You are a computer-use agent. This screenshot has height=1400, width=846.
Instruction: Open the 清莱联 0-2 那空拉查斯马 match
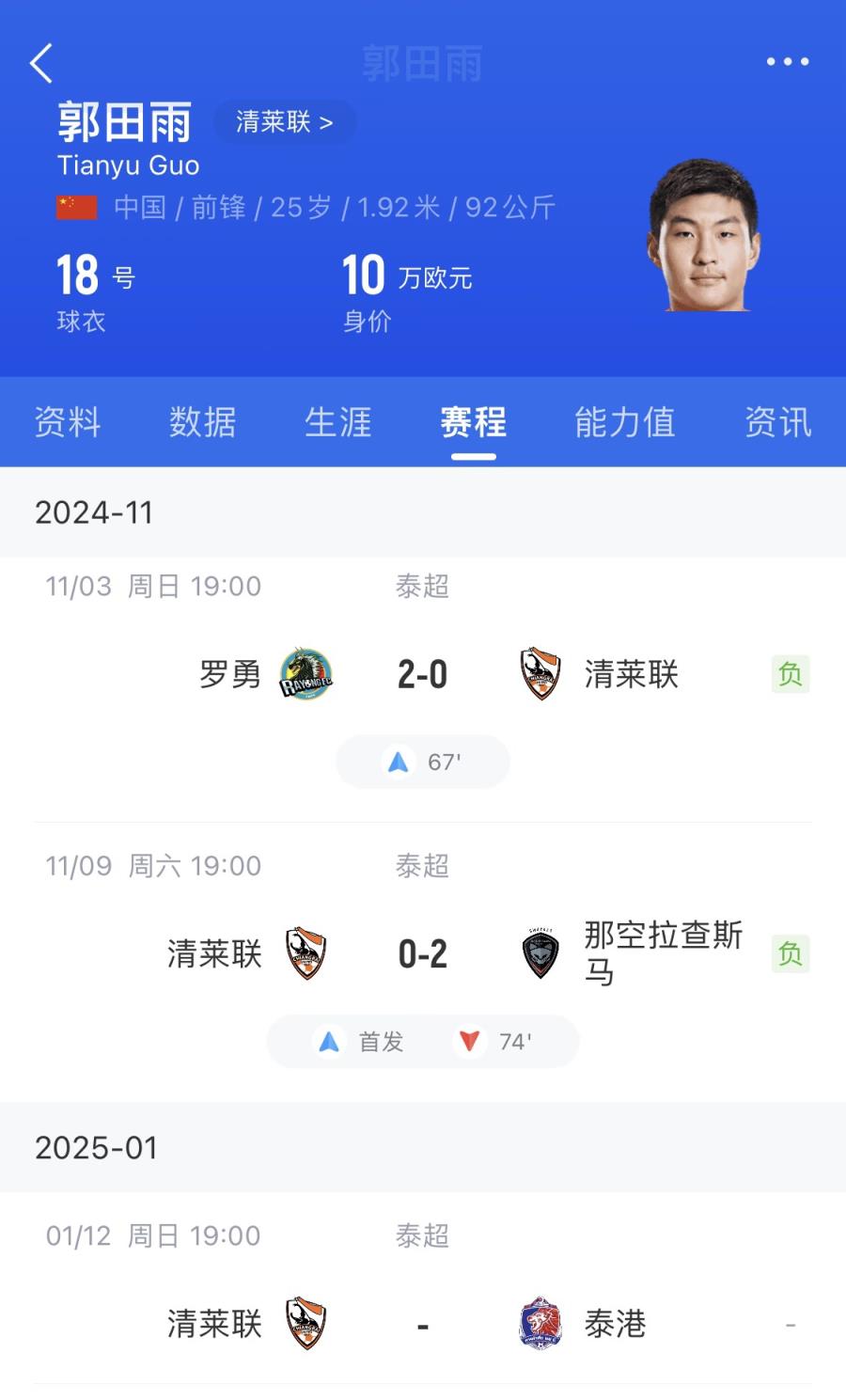(x=423, y=962)
